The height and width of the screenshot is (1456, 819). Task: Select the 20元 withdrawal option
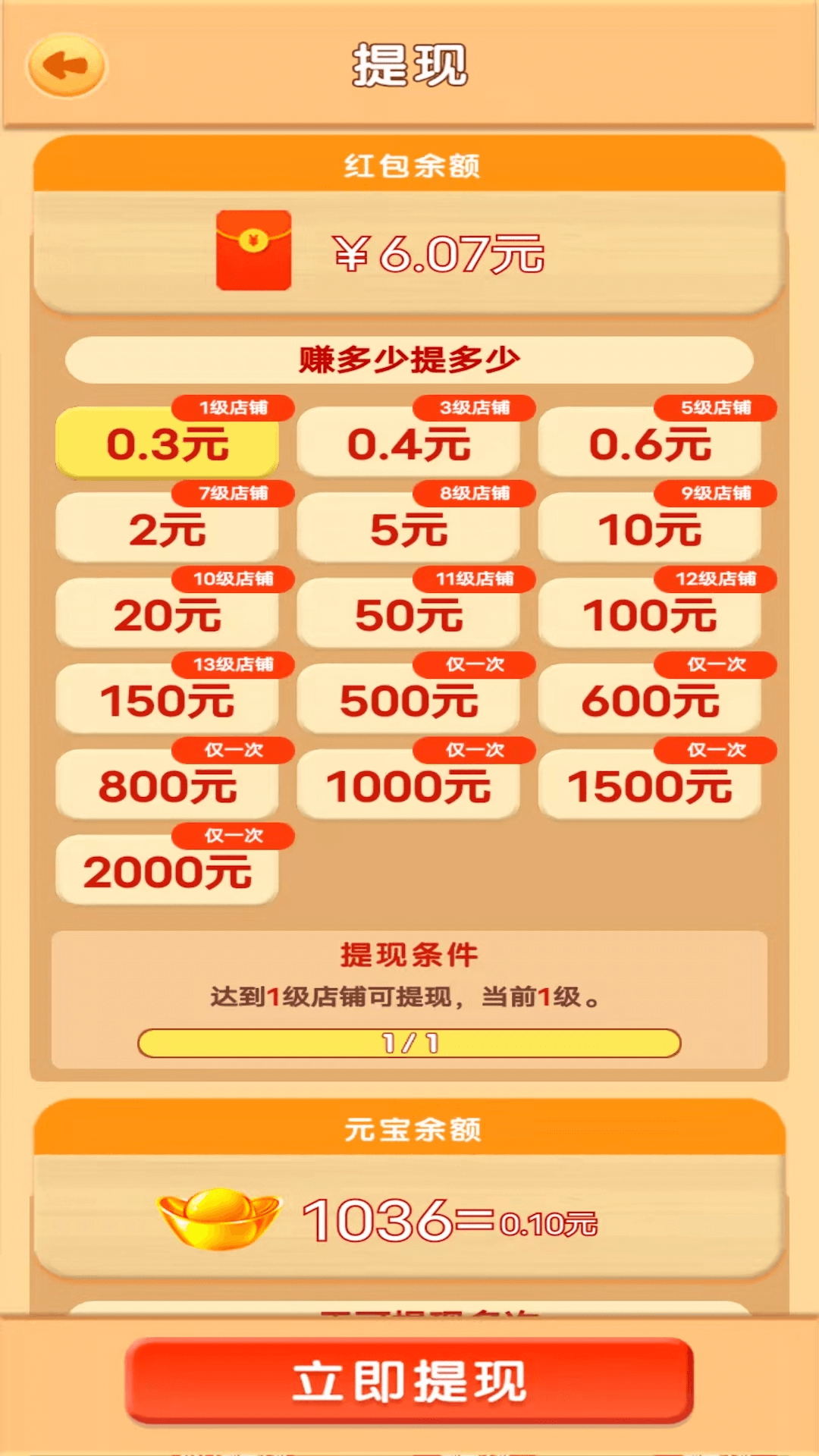click(167, 615)
